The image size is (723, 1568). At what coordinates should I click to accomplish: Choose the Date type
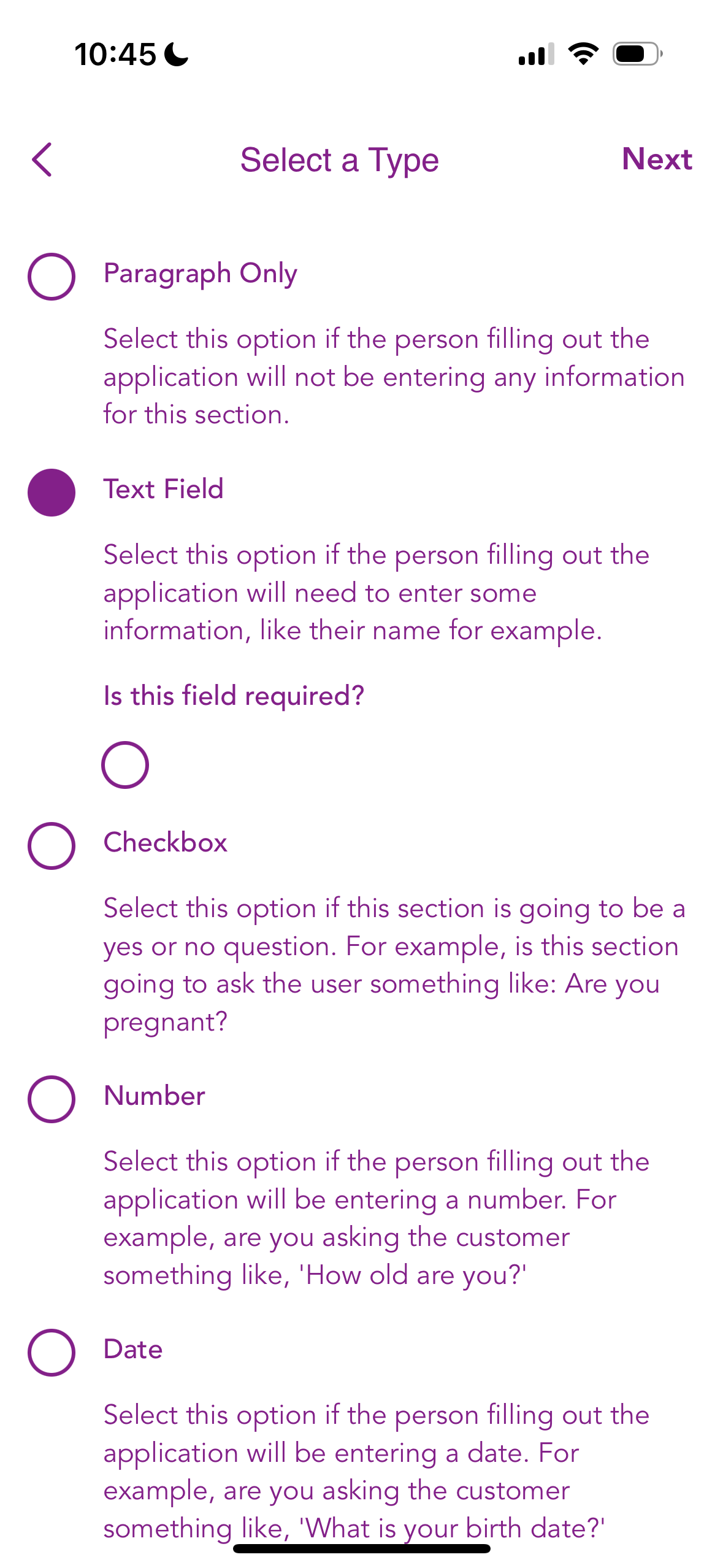point(52,1353)
